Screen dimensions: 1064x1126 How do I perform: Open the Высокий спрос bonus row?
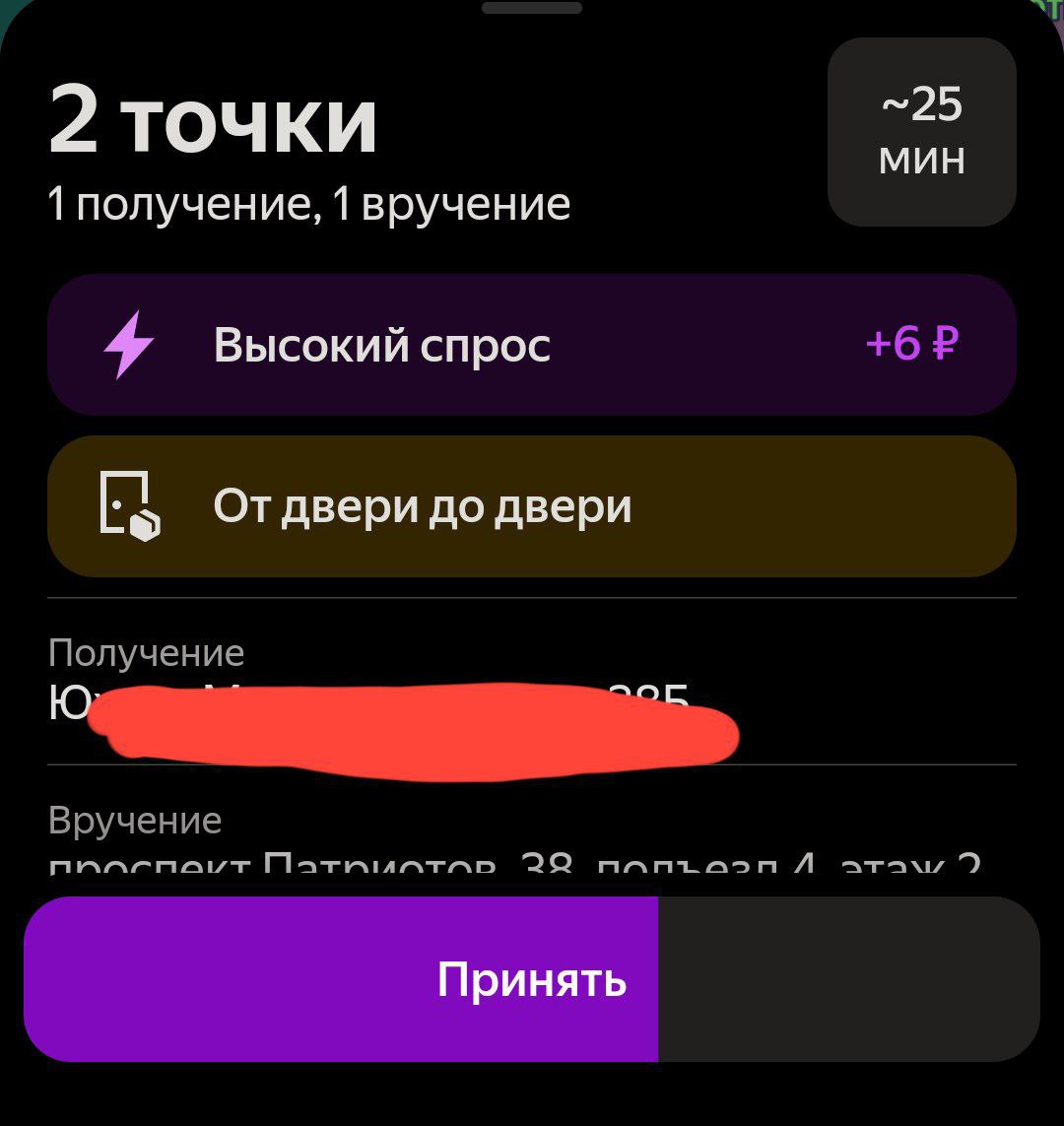(532, 345)
